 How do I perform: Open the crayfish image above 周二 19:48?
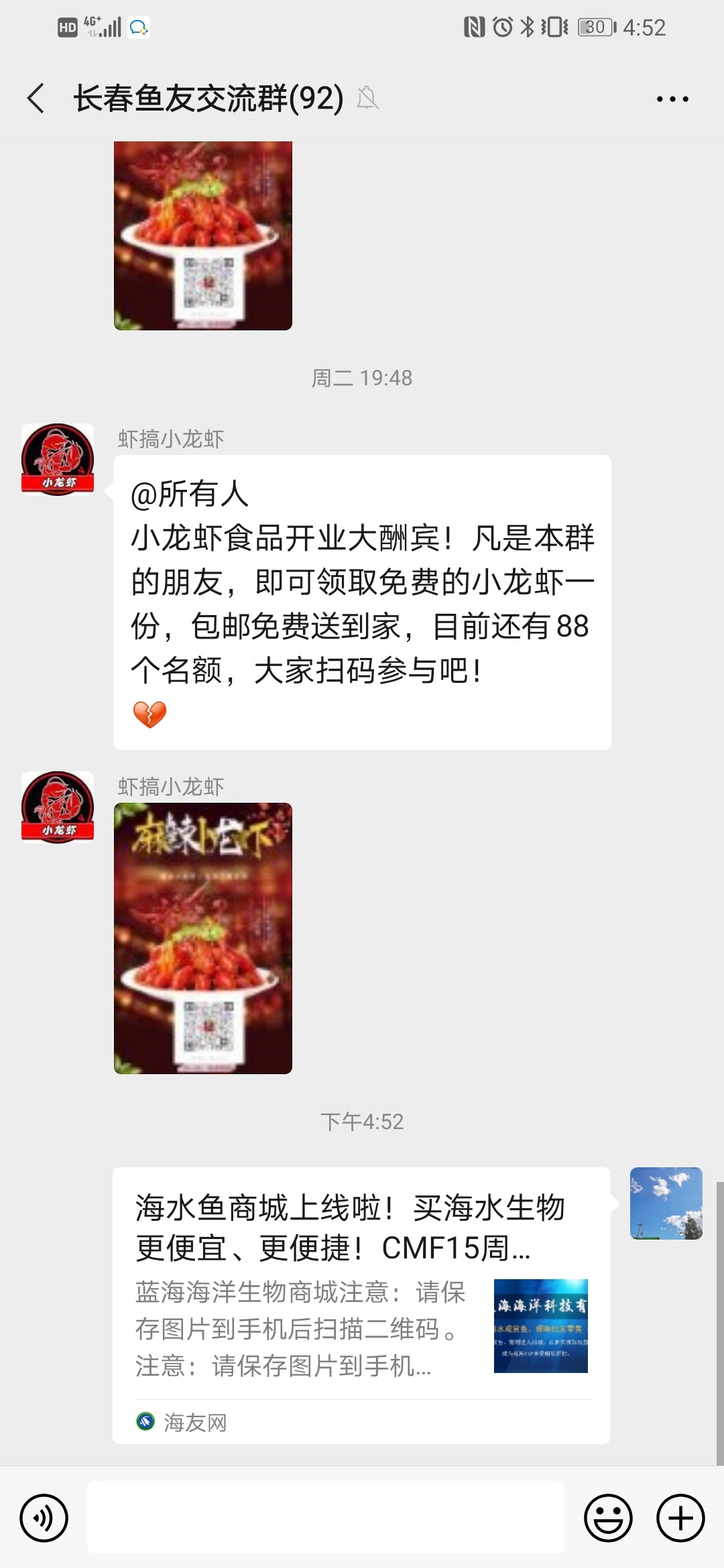203,235
